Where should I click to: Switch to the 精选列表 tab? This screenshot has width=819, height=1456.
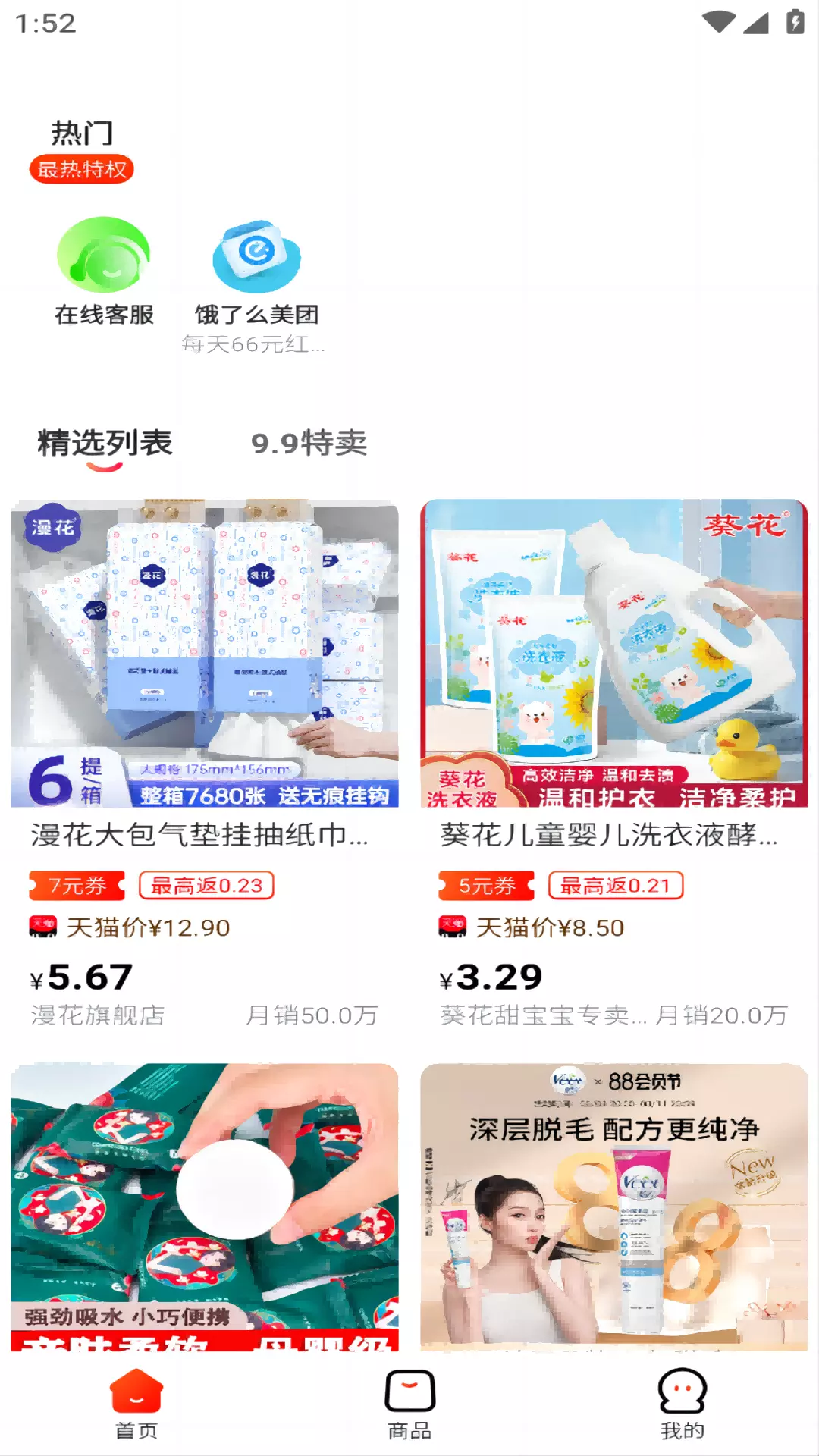point(105,444)
